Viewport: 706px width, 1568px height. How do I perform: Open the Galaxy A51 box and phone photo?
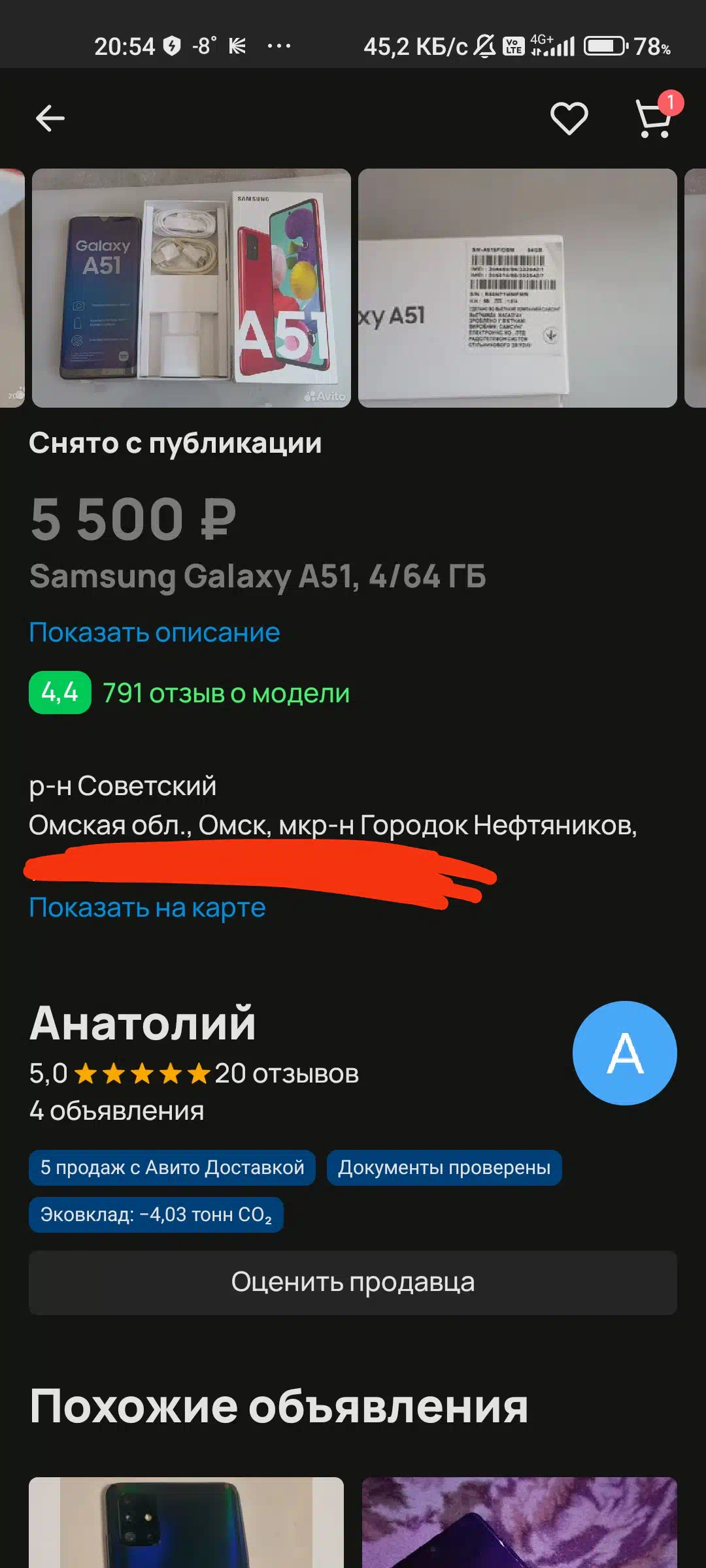(x=192, y=288)
